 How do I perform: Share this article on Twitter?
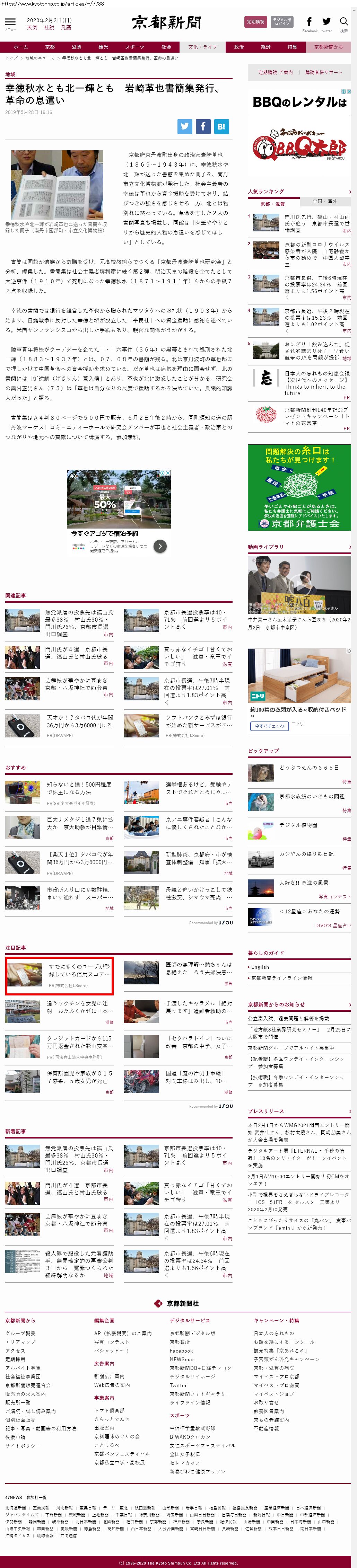(185, 126)
